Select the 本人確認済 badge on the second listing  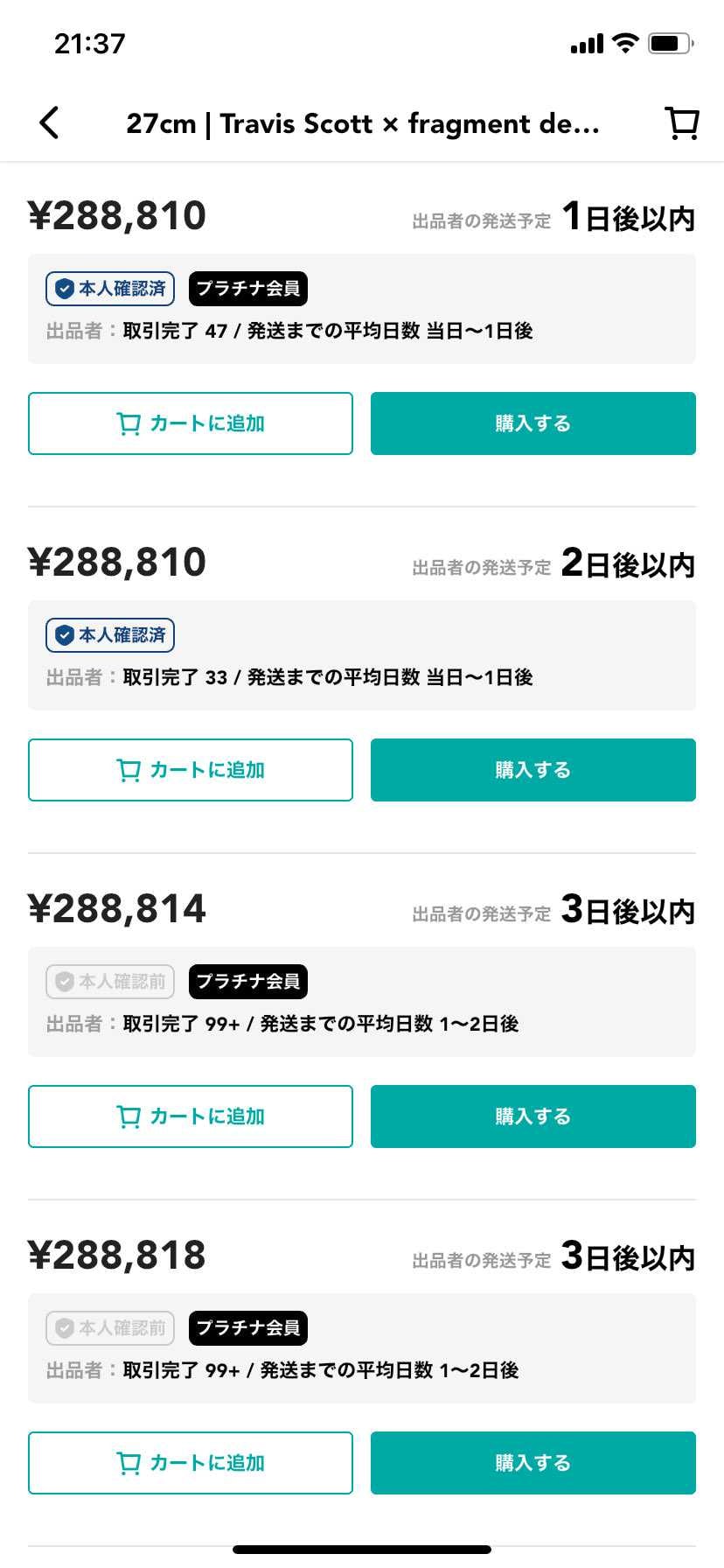click(109, 635)
